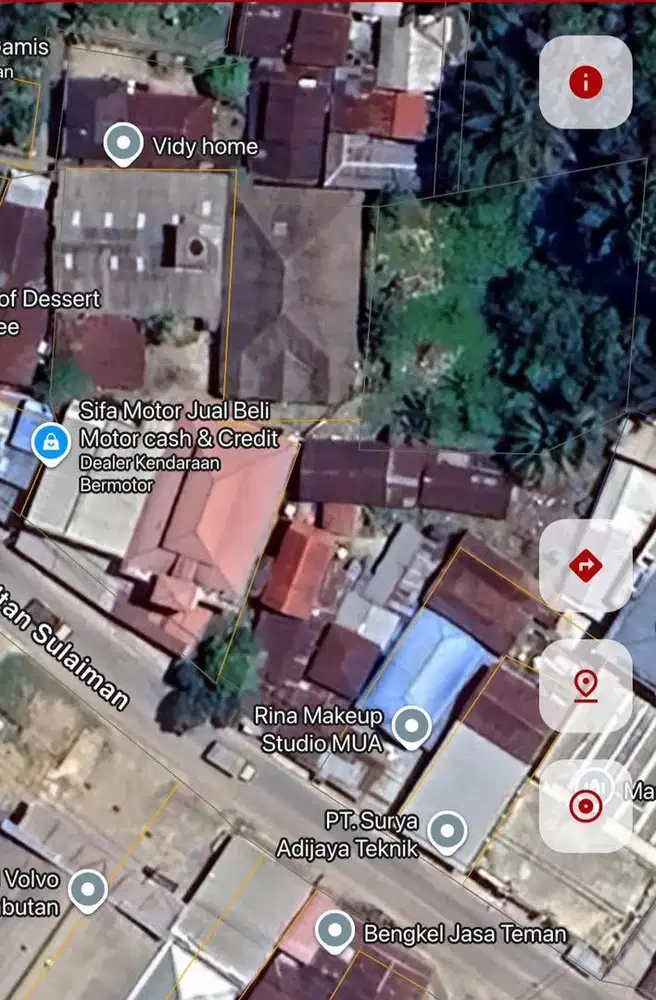Get directions with the turn arrow button
Screen dimensions: 656x1000
click(585, 566)
